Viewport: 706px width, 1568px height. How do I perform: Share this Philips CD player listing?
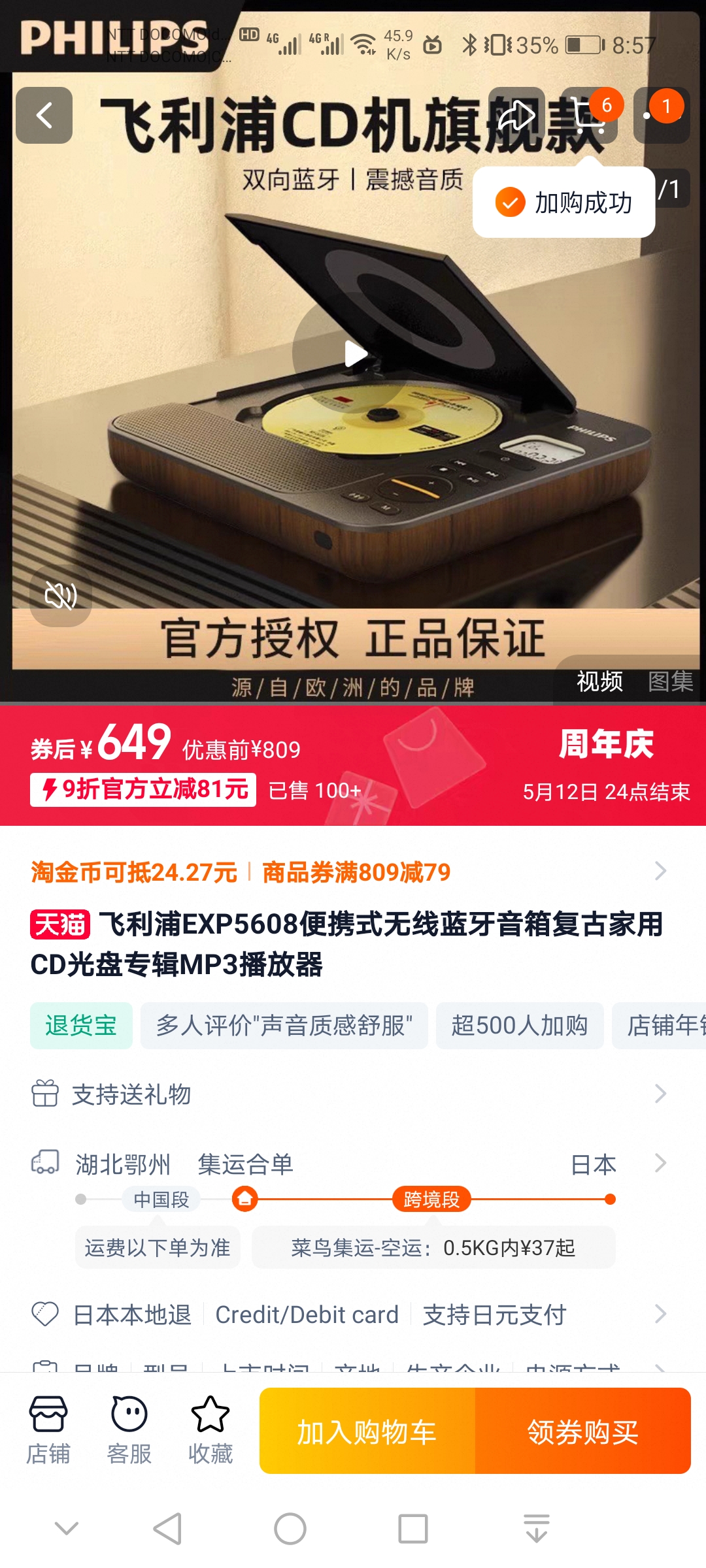[x=516, y=116]
